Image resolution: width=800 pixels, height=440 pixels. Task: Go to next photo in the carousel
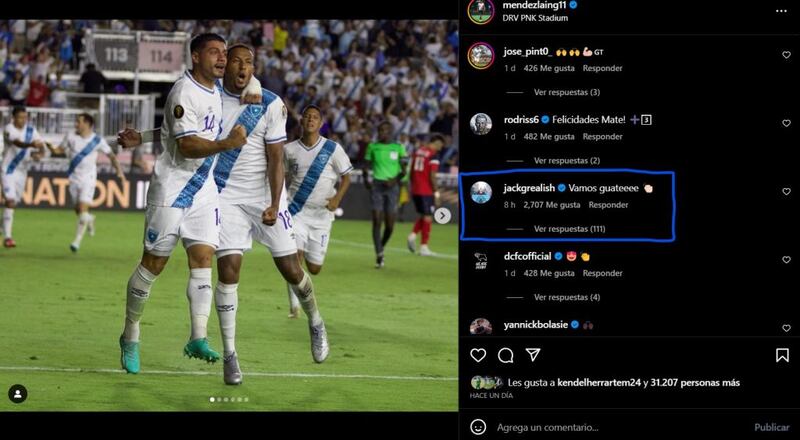[x=442, y=215]
